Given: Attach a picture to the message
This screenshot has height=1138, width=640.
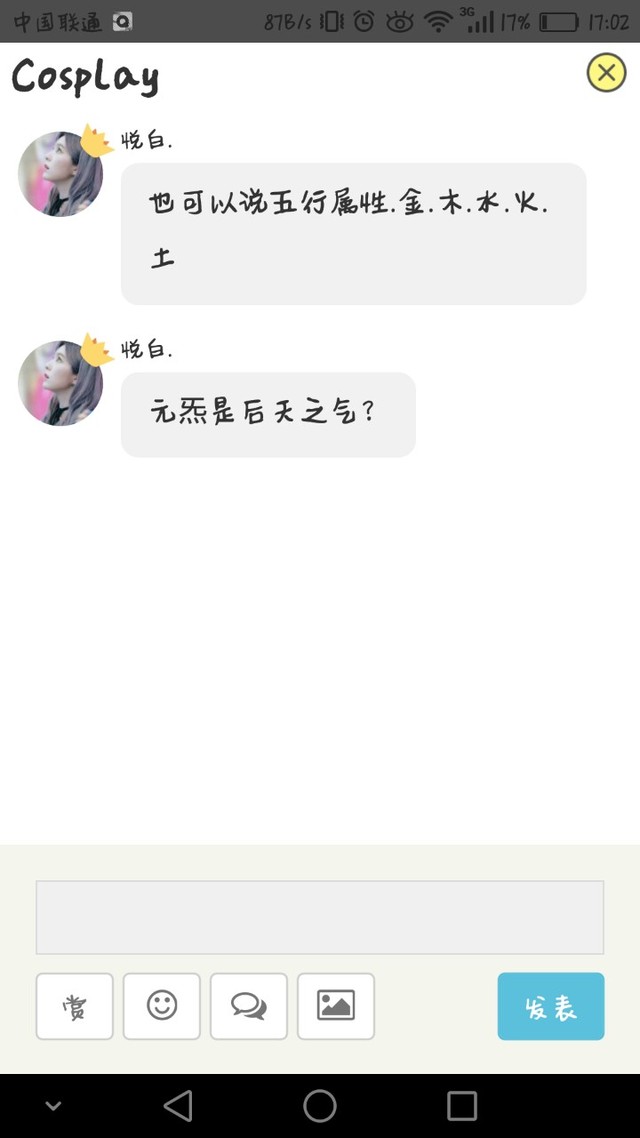Looking at the screenshot, I should coord(336,1006).
